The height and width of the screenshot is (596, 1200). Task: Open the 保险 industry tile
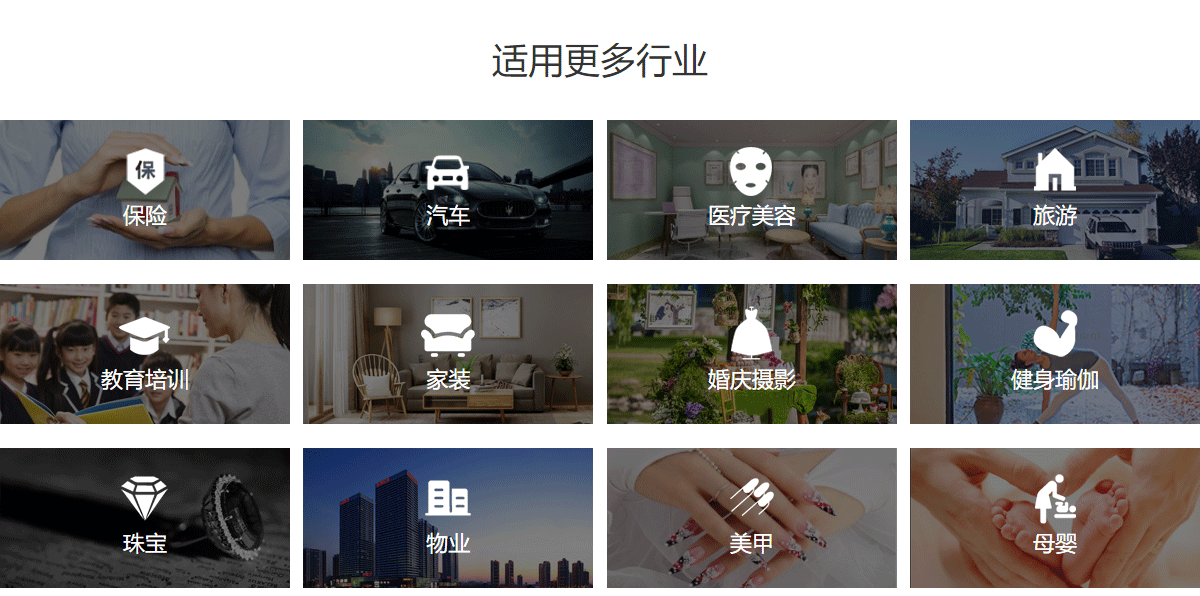click(145, 190)
